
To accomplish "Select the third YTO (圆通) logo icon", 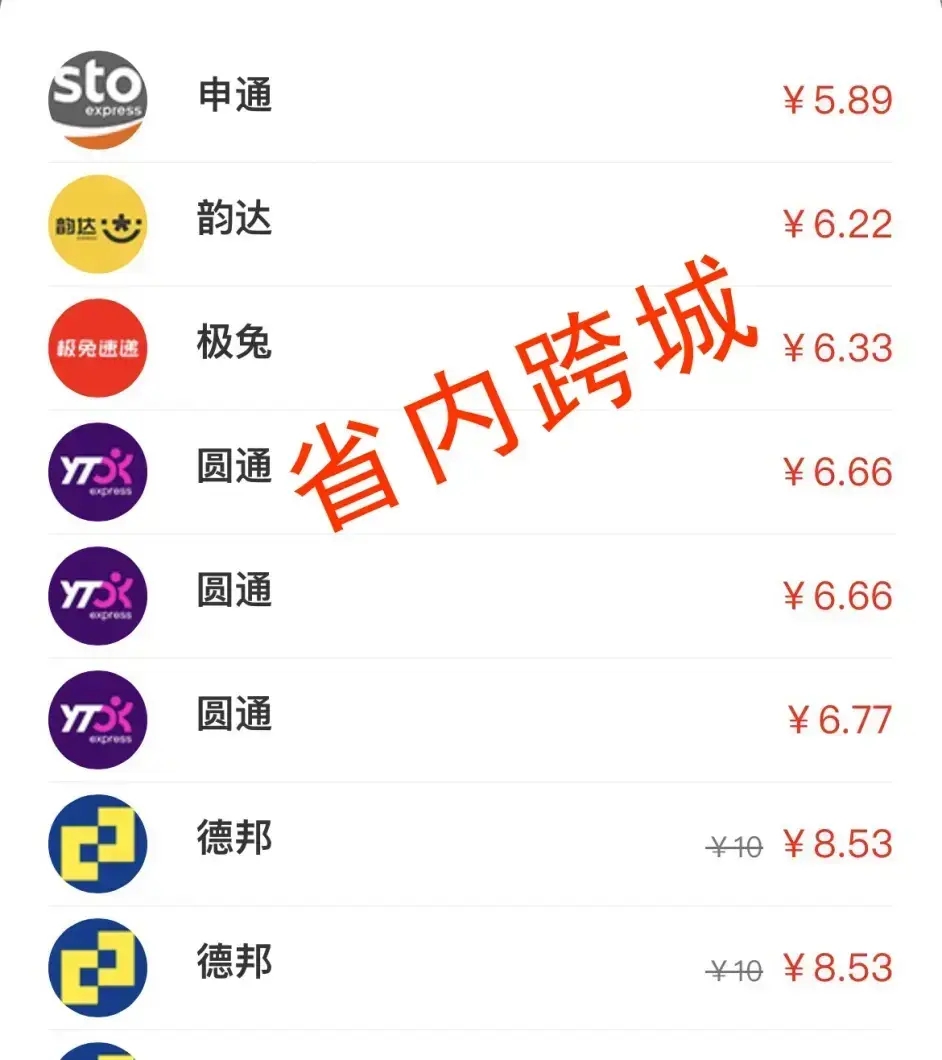I will coord(97,719).
